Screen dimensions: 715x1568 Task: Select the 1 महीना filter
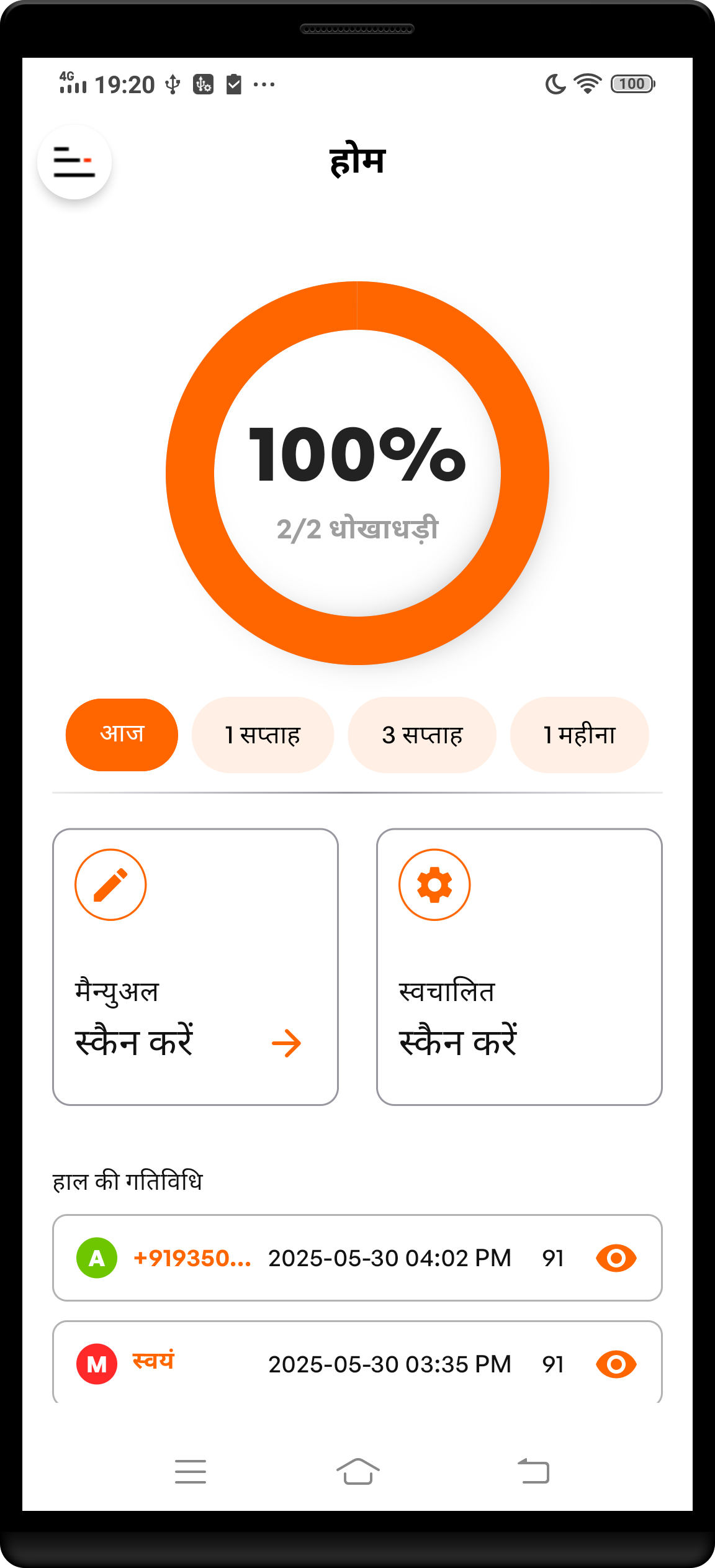579,735
